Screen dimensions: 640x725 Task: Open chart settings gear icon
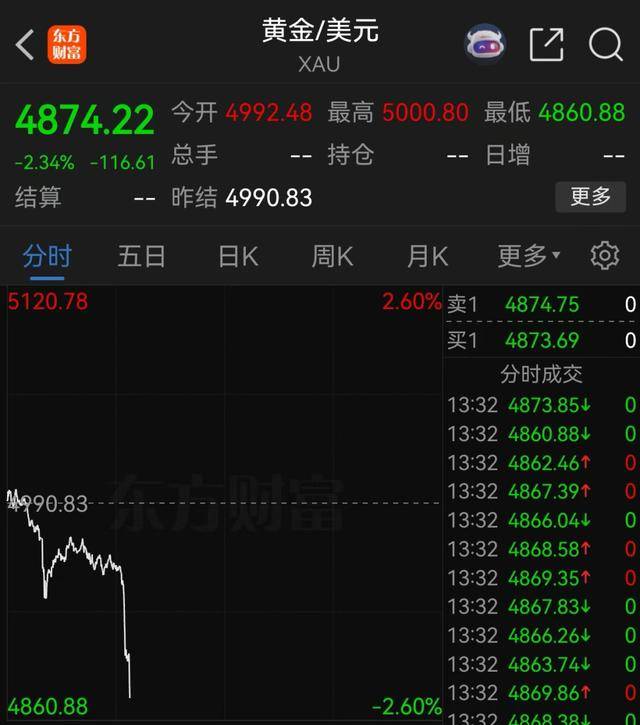click(604, 256)
